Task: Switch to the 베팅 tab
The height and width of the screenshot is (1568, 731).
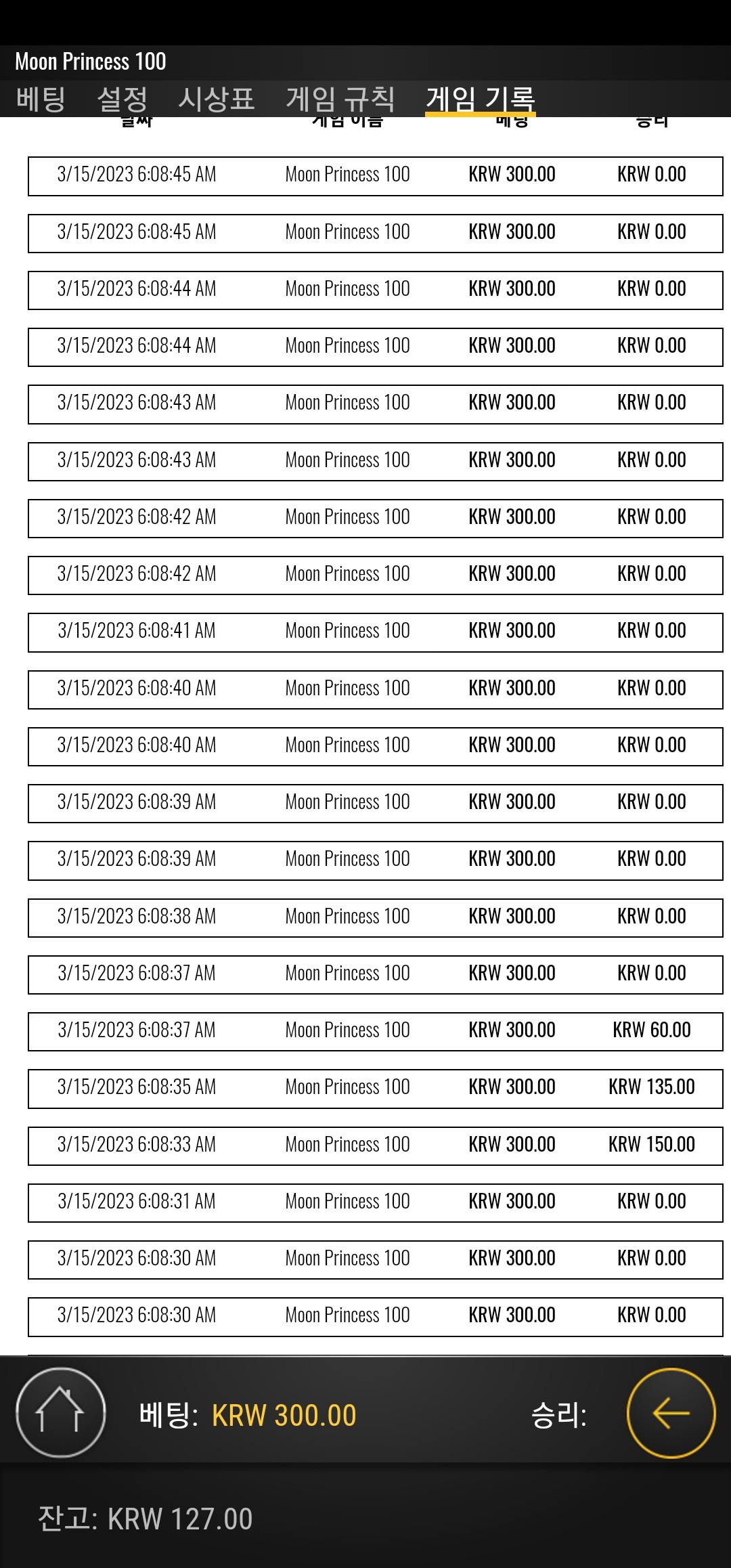Action: coord(41,99)
